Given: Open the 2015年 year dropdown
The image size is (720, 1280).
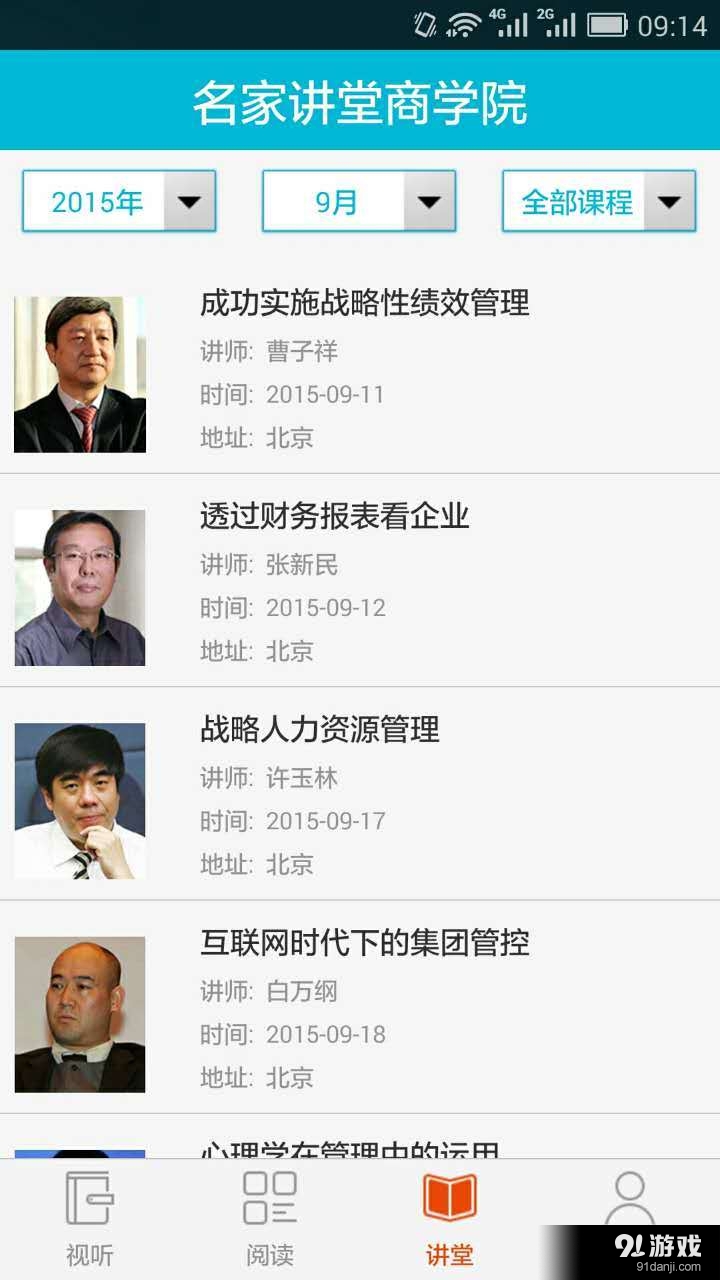Looking at the screenshot, I should (118, 201).
